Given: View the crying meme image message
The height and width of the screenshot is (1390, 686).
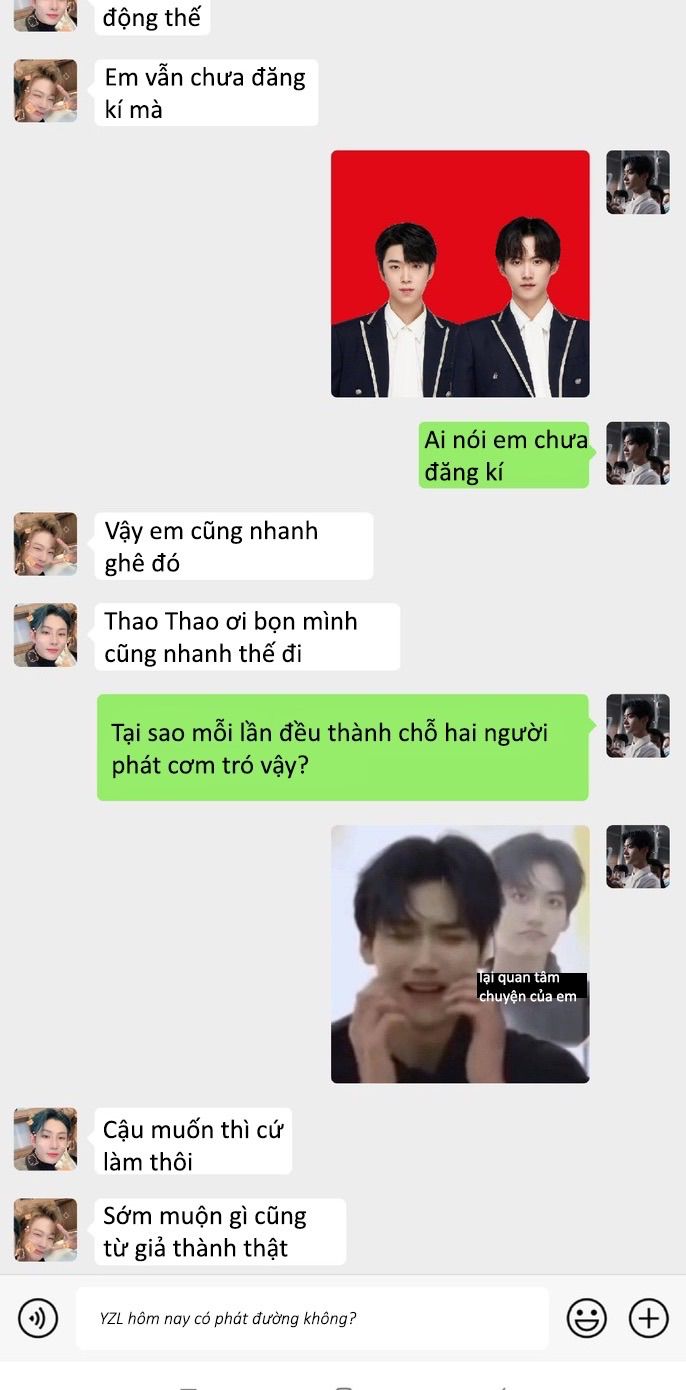Looking at the screenshot, I should [460, 954].
